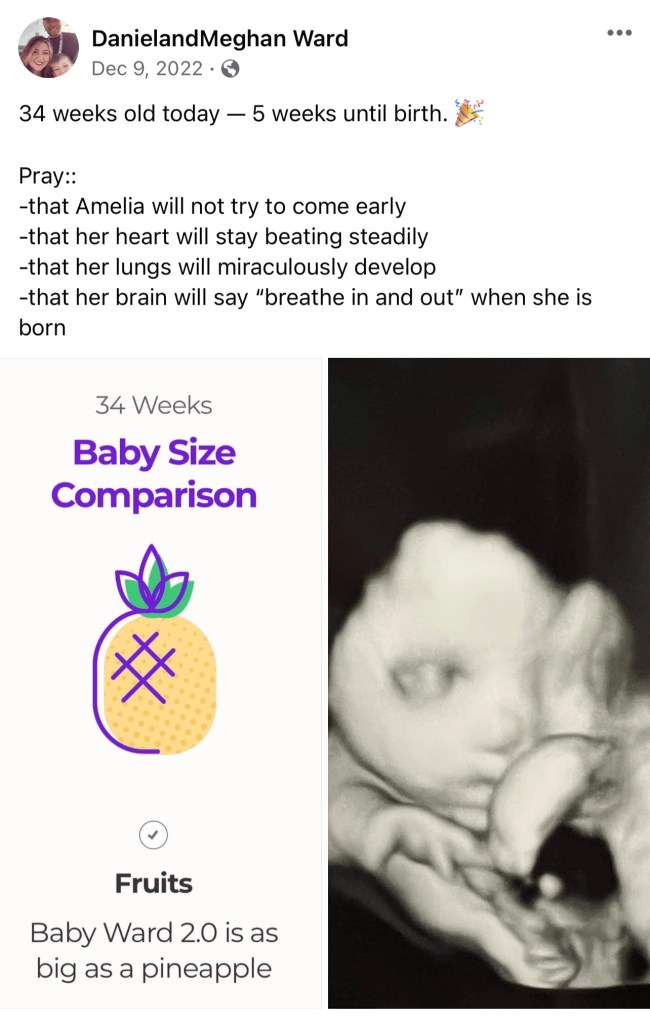Visit the DanielandMeghan Ward profile name
Screen dimensions: 650x1024
tap(219, 39)
